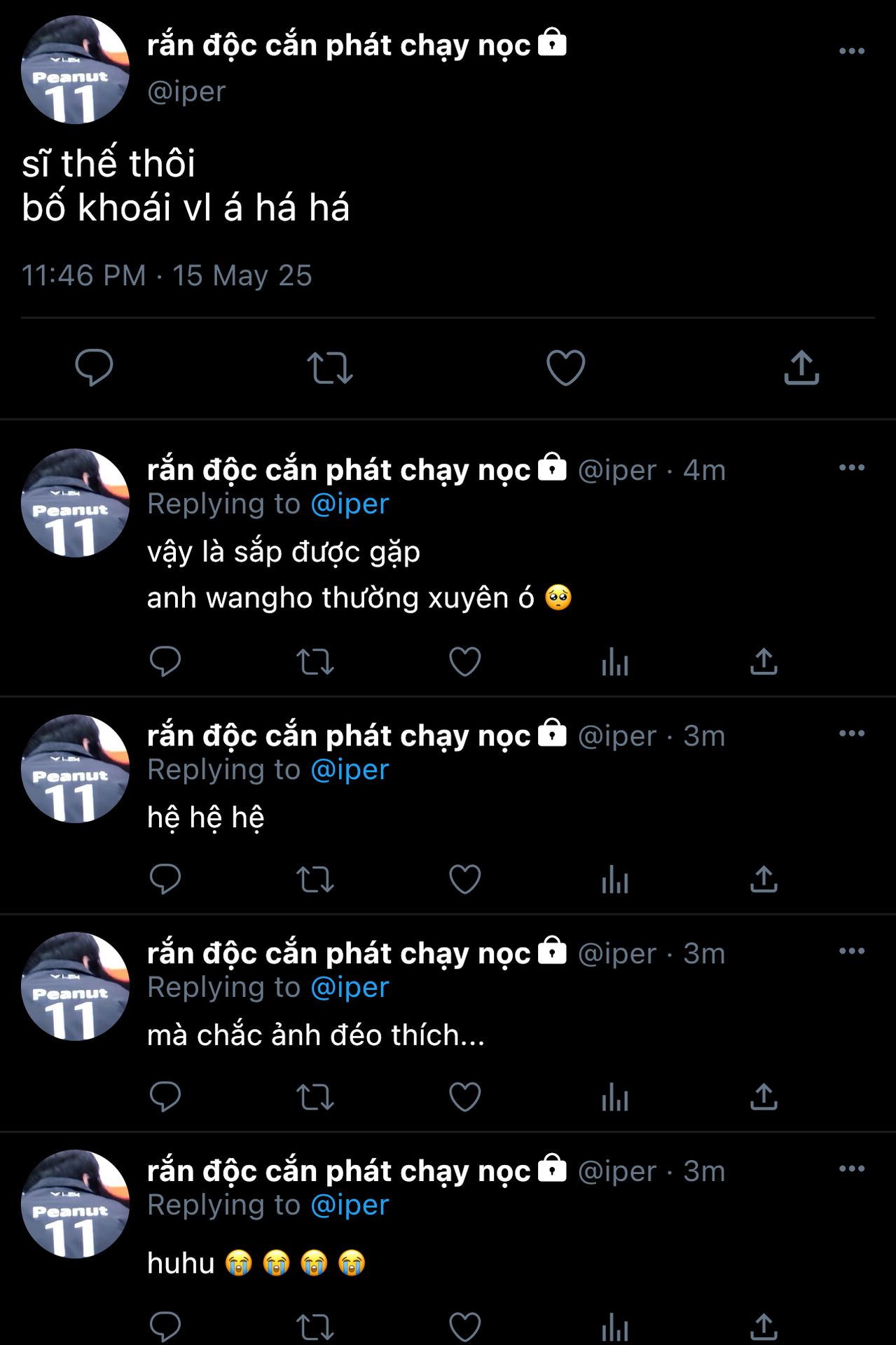Viewport: 896px width, 1345px height.
Task: Tap @iper link in the "huhu" reply
Action: click(349, 1205)
